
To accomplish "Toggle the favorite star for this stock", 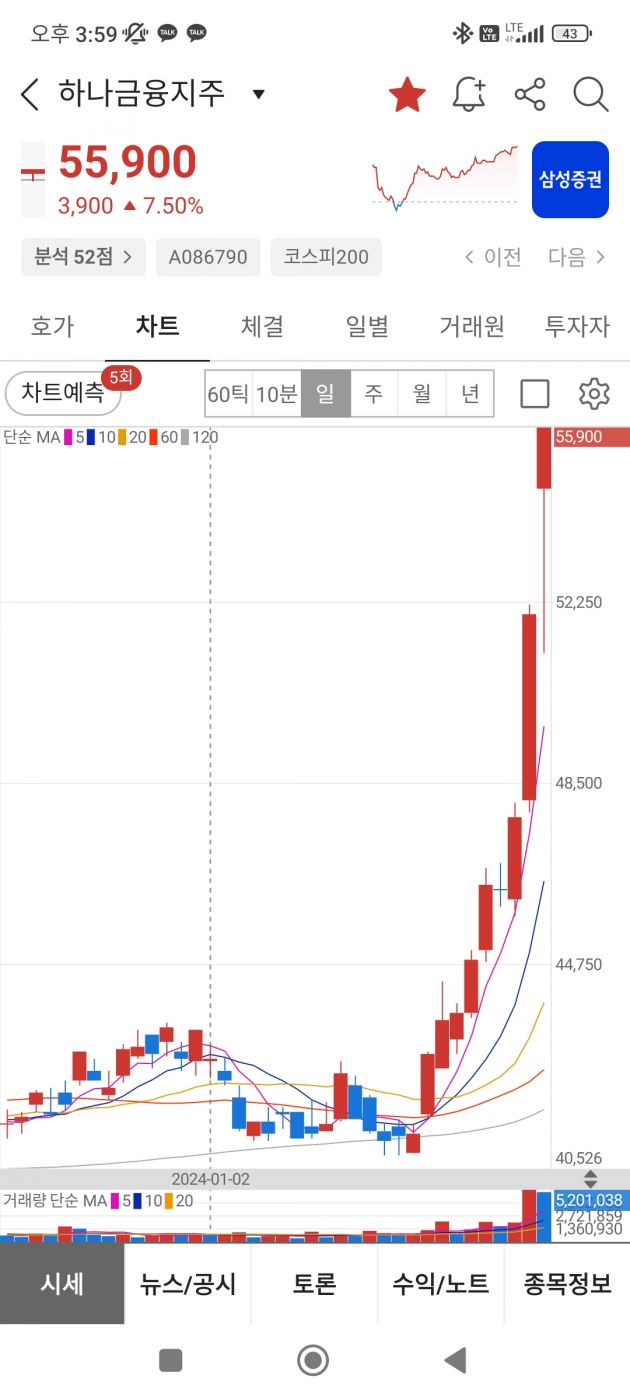I will (x=407, y=95).
